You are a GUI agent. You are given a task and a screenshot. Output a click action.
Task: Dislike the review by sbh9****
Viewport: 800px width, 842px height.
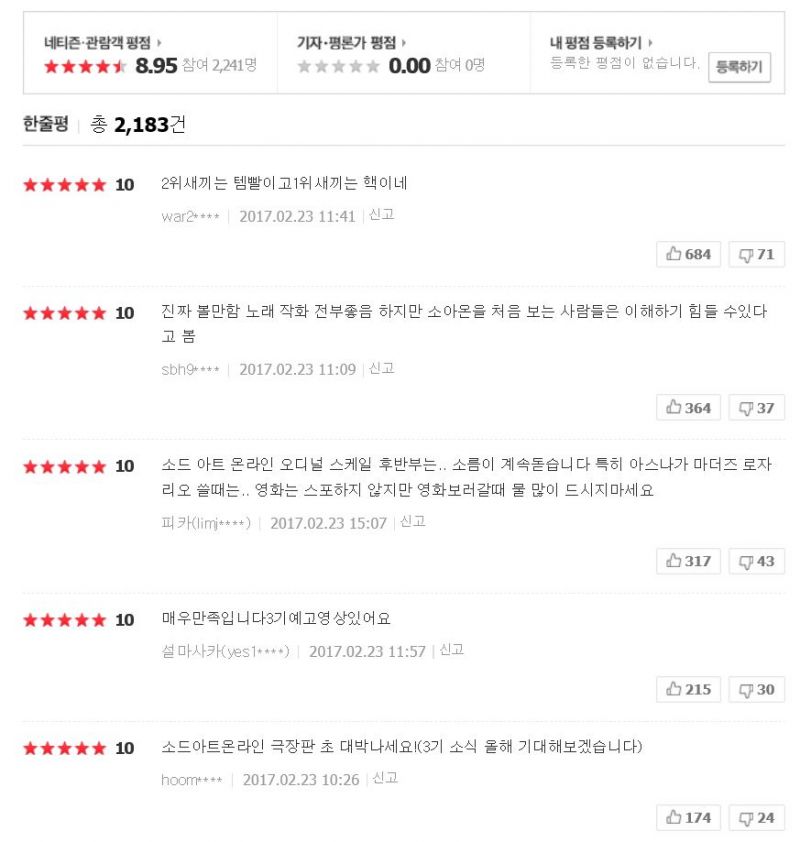pos(756,408)
